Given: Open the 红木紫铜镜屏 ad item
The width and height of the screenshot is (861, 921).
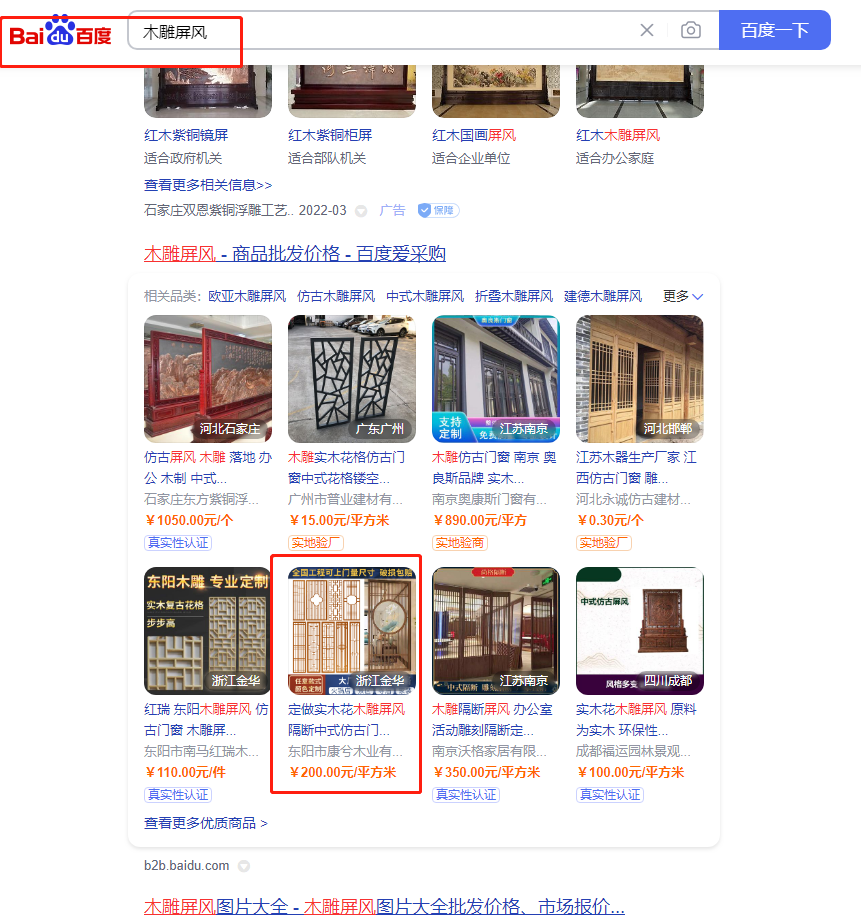Looking at the screenshot, I should pyautogui.click(x=186, y=135).
